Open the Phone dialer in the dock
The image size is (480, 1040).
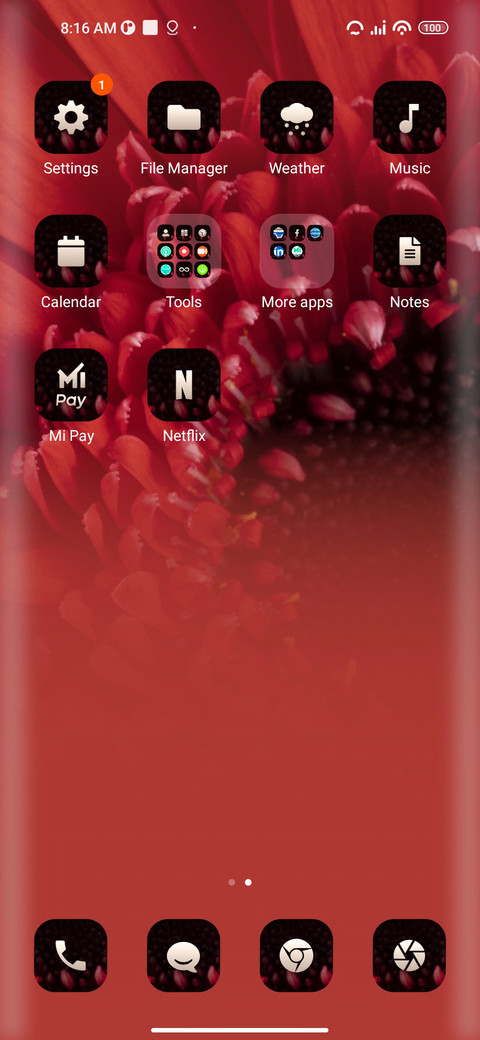71,955
